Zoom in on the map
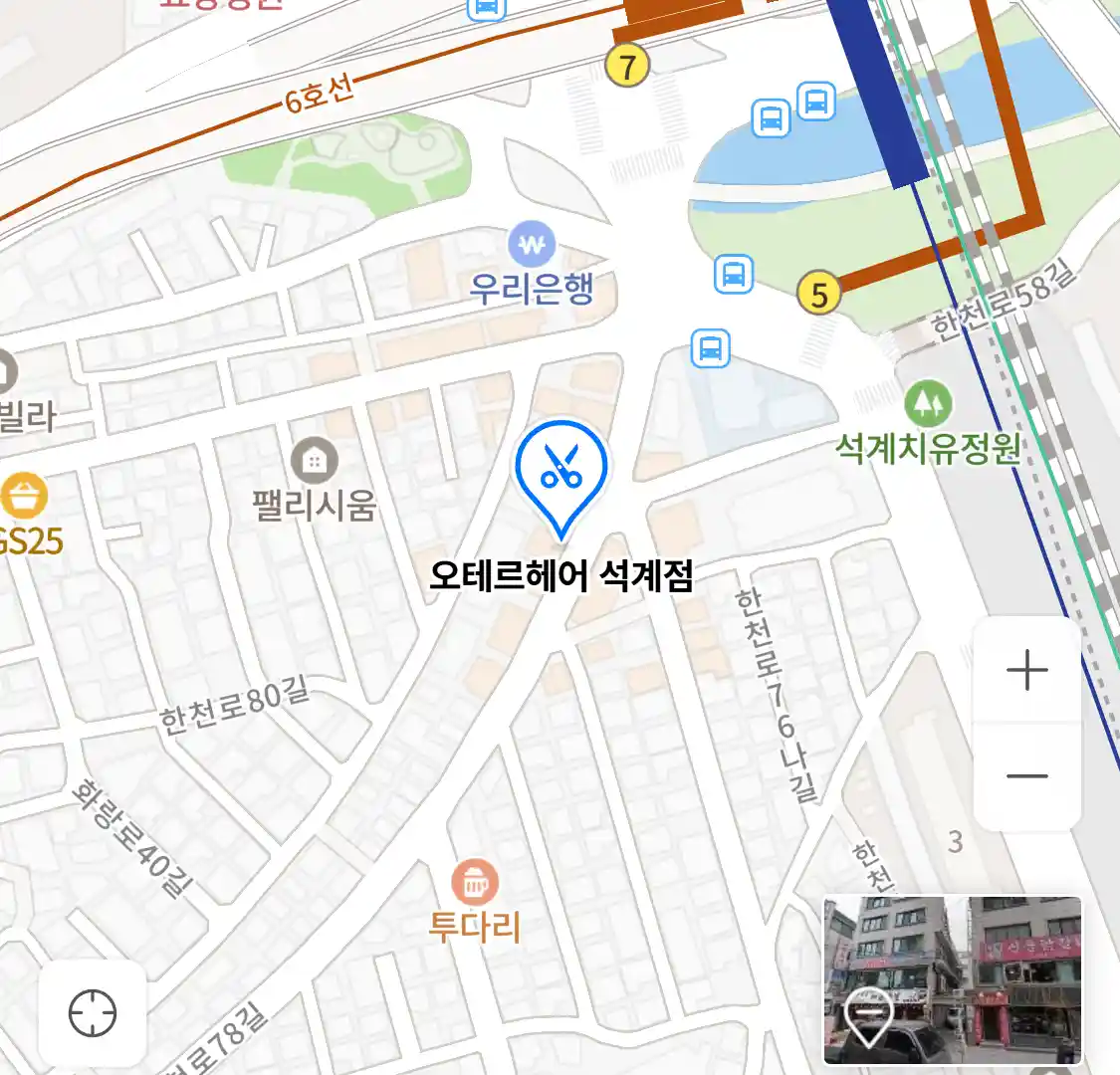Viewport: 1120px width, 1075px height. (x=1026, y=671)
